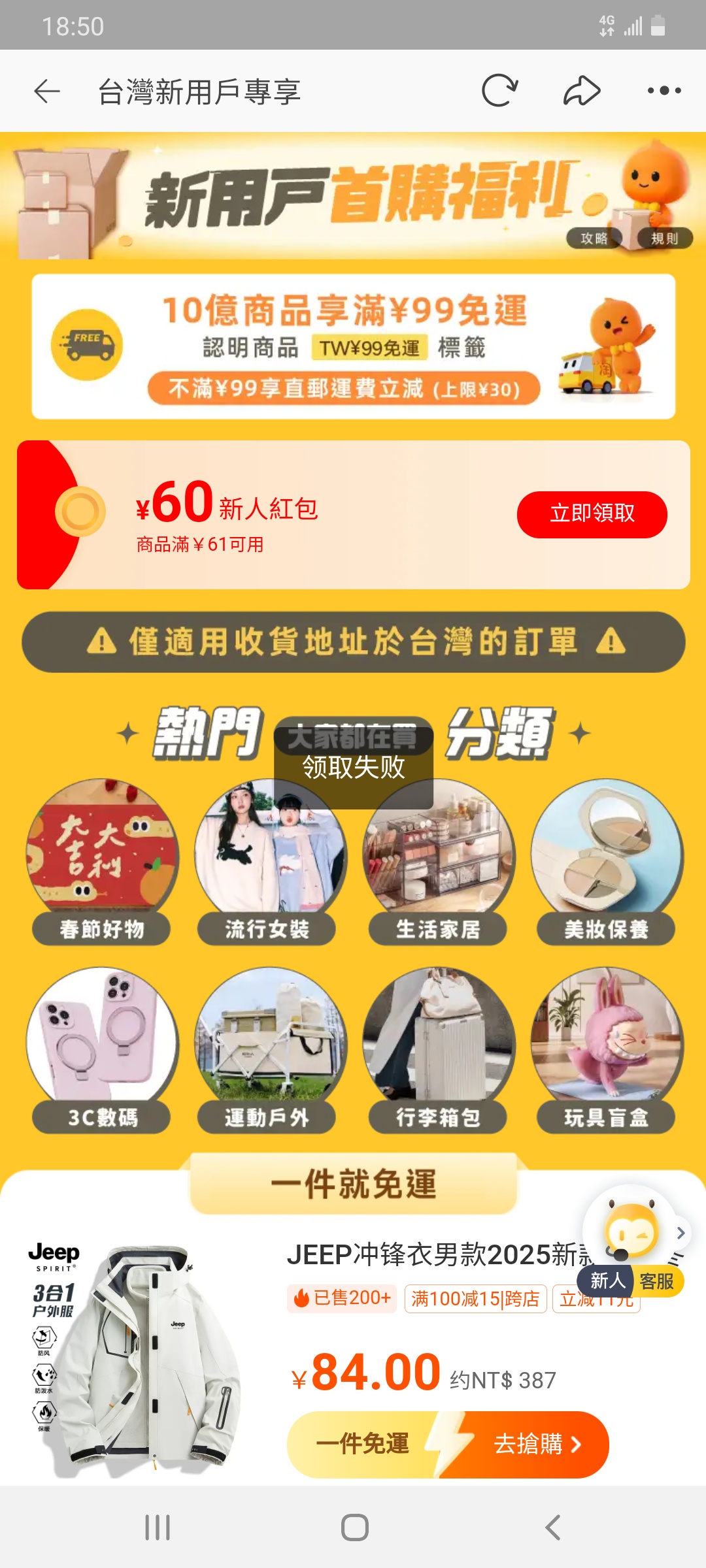Image resolution: width=706 pixels, height=1568 pixels.
Task: Open the 玩具盲盒 category
Action: 607,1052
